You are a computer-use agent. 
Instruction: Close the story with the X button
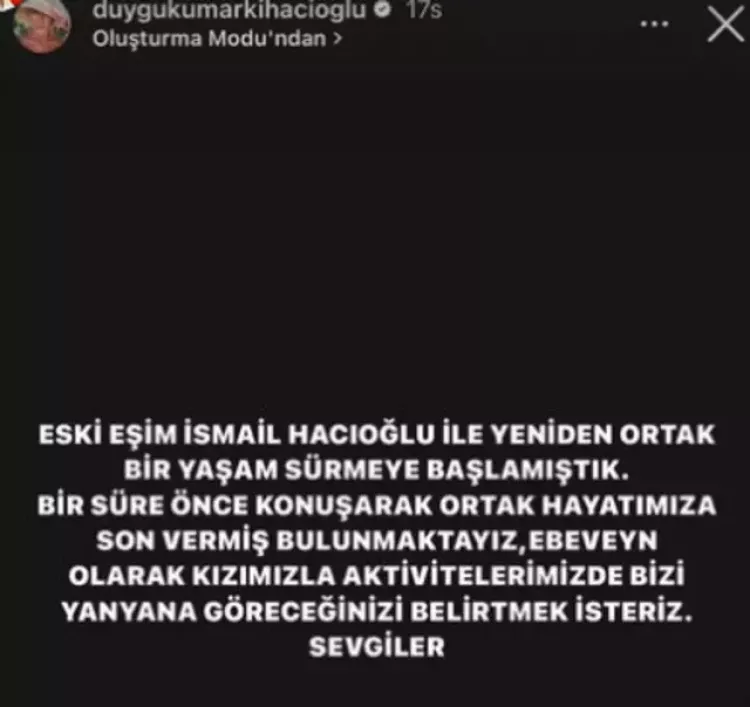pyautogui.click(x=725, y=24)
